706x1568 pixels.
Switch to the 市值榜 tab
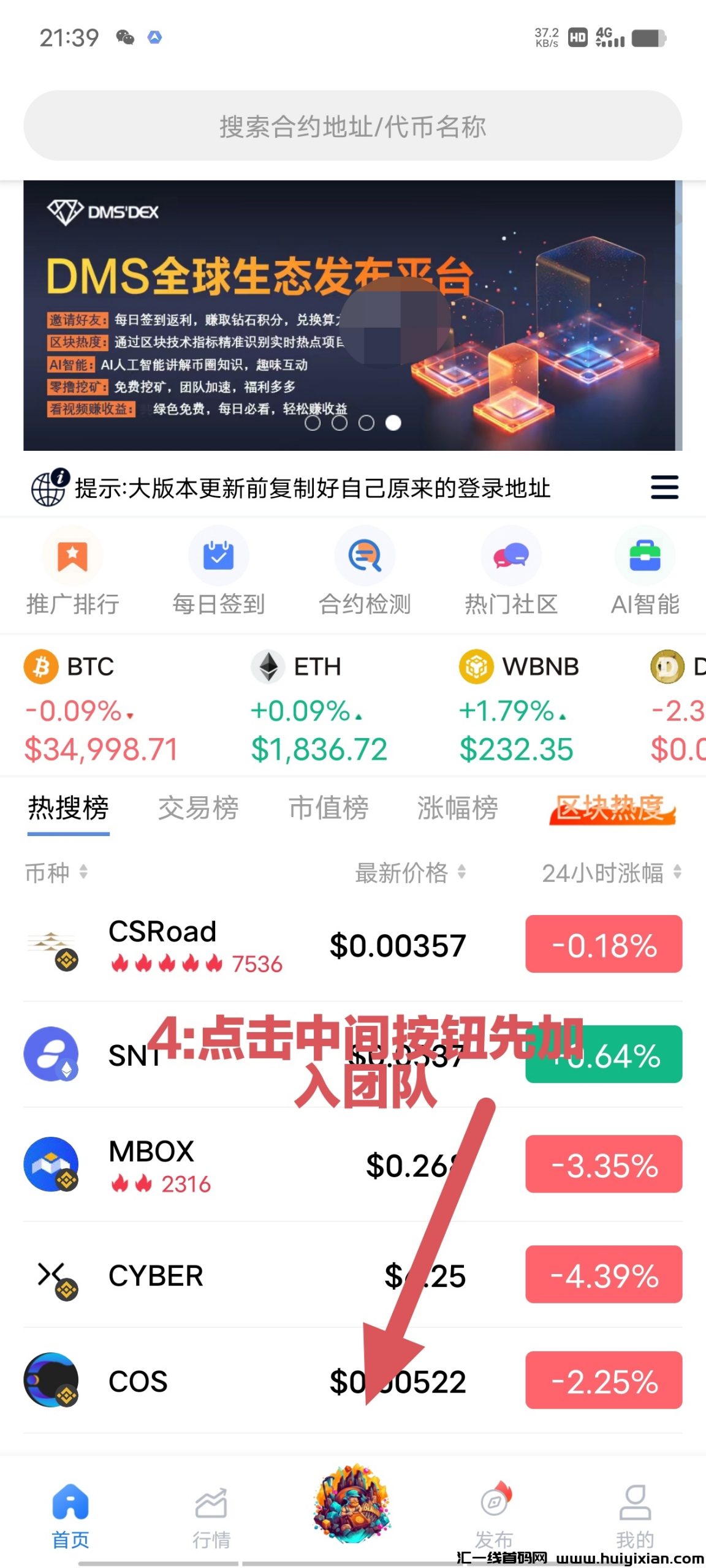tap(328, 808)
